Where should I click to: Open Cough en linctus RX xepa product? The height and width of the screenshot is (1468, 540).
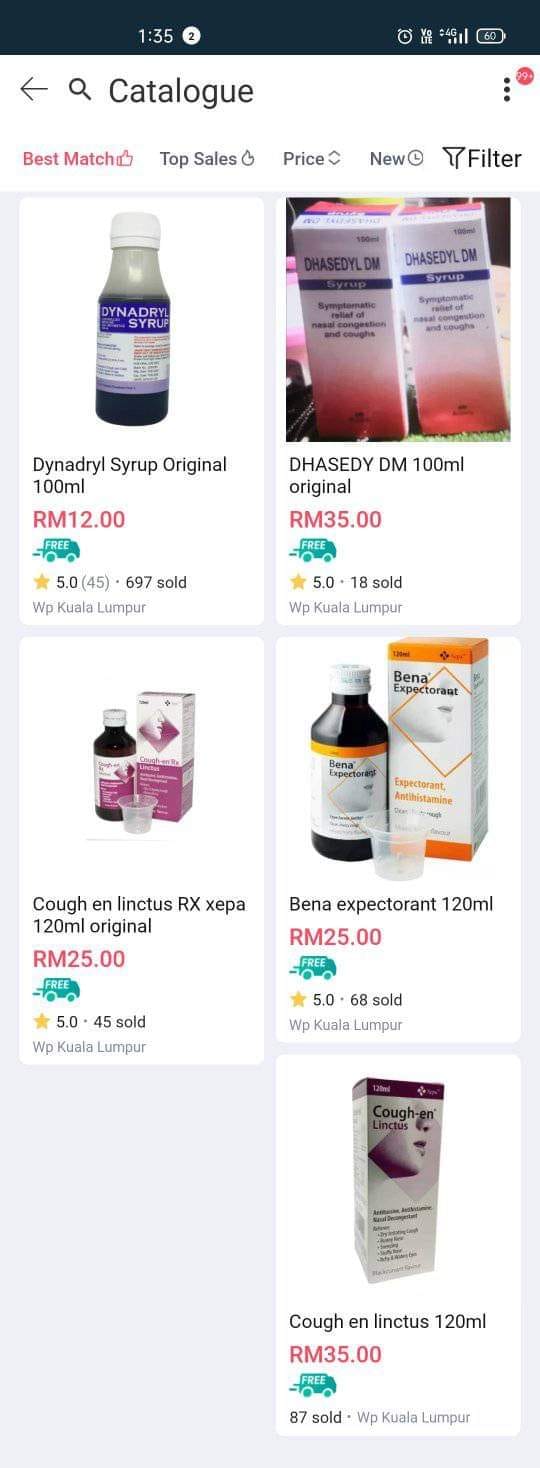(x=142, y=851)
